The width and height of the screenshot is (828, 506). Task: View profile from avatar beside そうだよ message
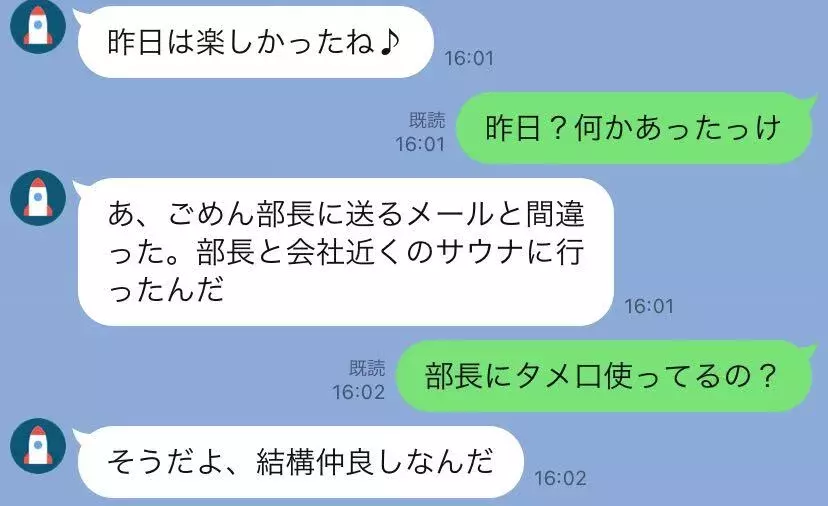[x=38, y=445]
